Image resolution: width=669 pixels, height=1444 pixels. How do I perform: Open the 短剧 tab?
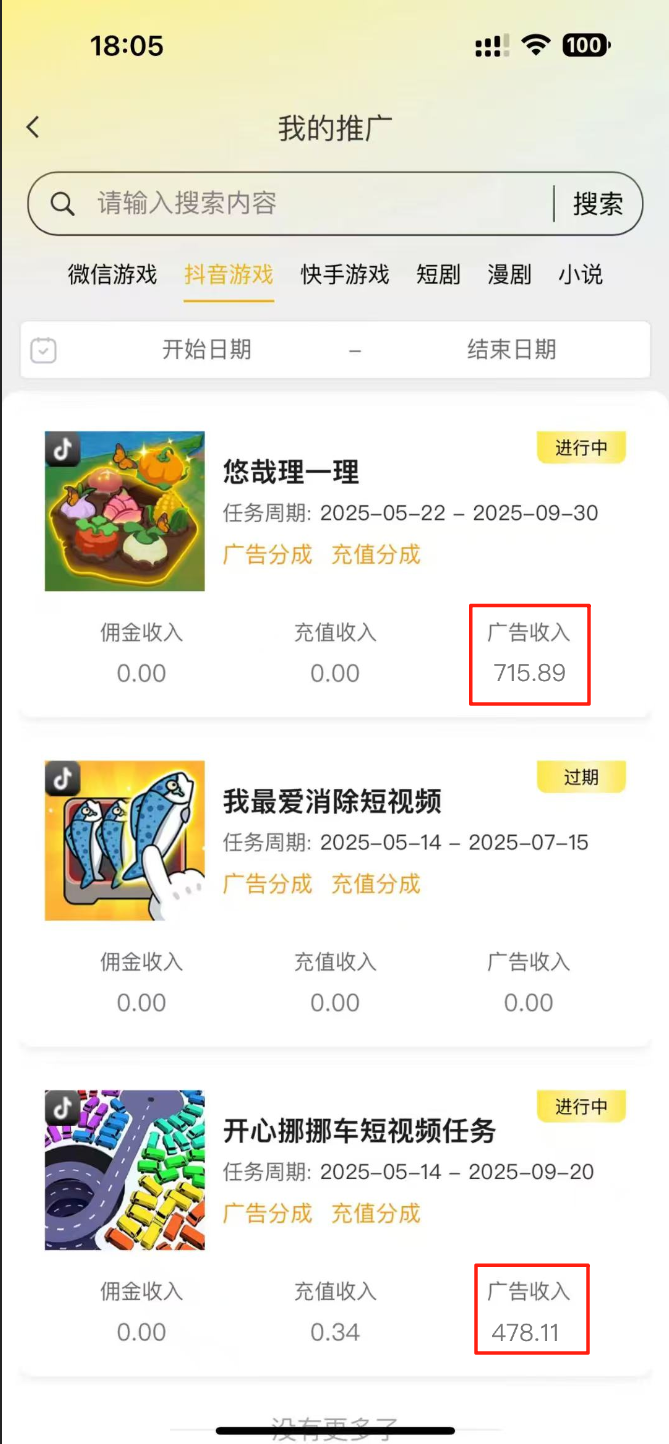tap(438, 274)
